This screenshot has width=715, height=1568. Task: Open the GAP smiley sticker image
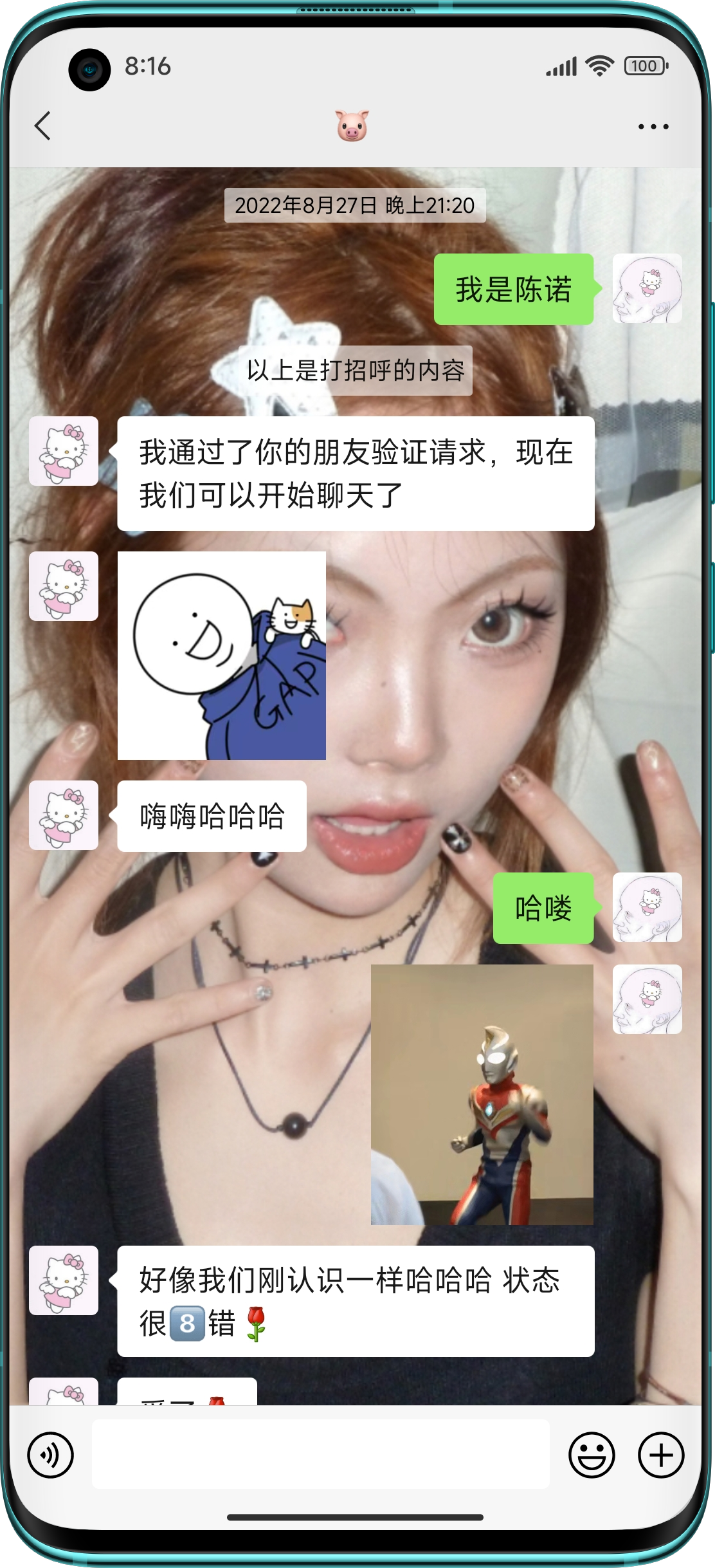coord(222,656)
